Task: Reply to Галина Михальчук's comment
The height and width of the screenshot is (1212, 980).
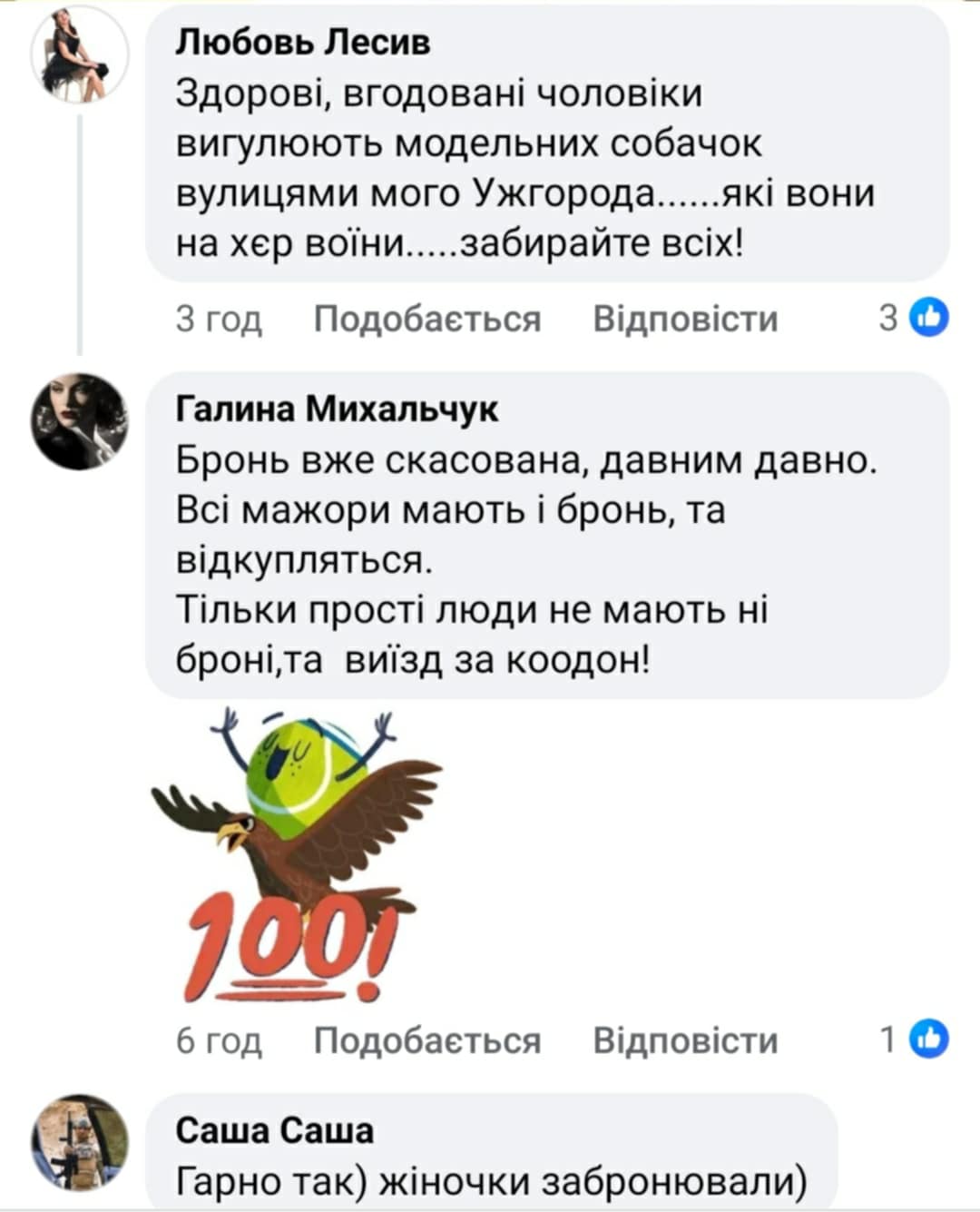Action: 685,1040
